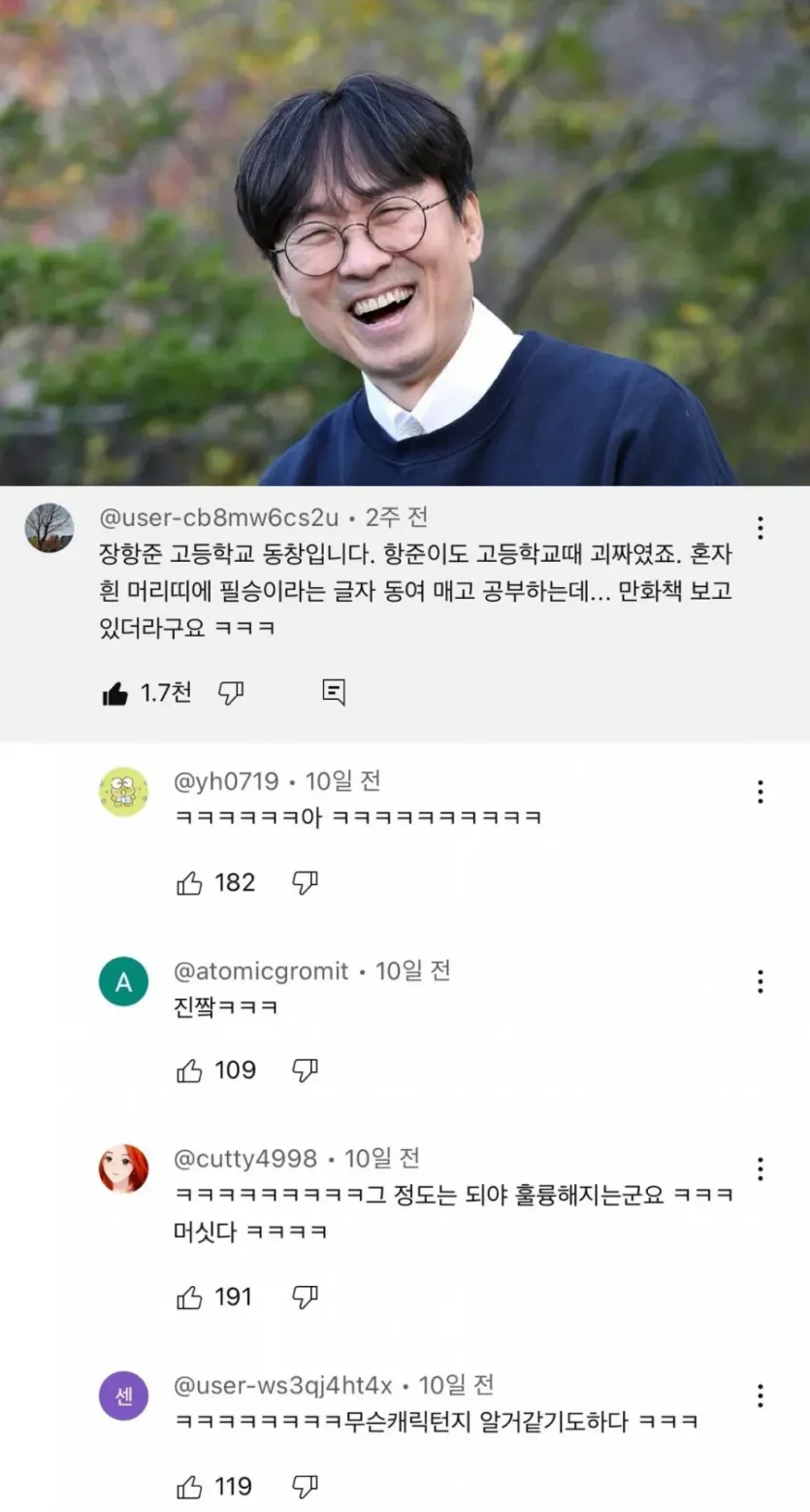Visit @cutty4998's channel via avatar

tap(123, 1168)
